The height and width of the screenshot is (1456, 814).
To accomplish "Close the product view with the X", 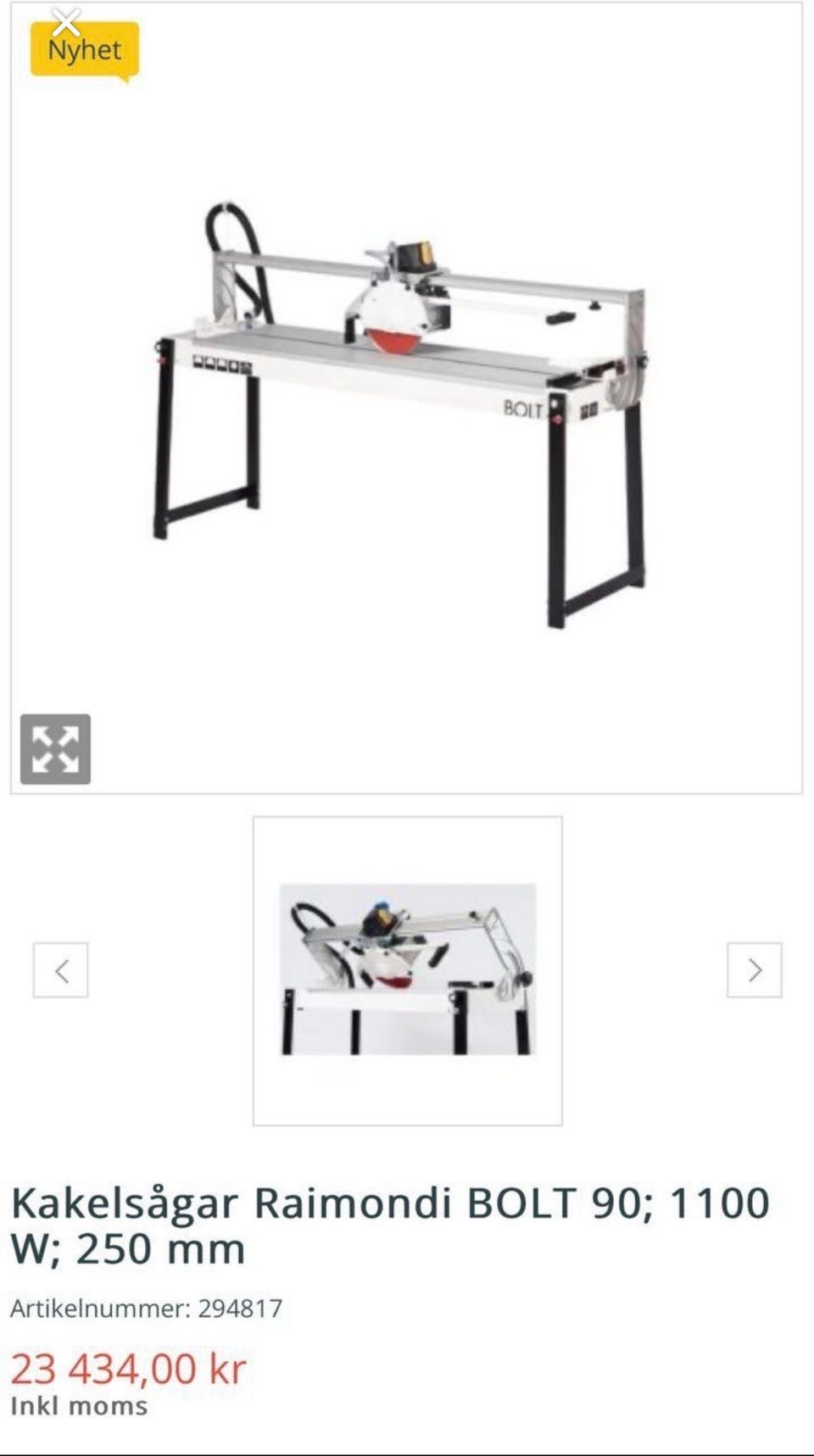I will [x=65, y=22].
